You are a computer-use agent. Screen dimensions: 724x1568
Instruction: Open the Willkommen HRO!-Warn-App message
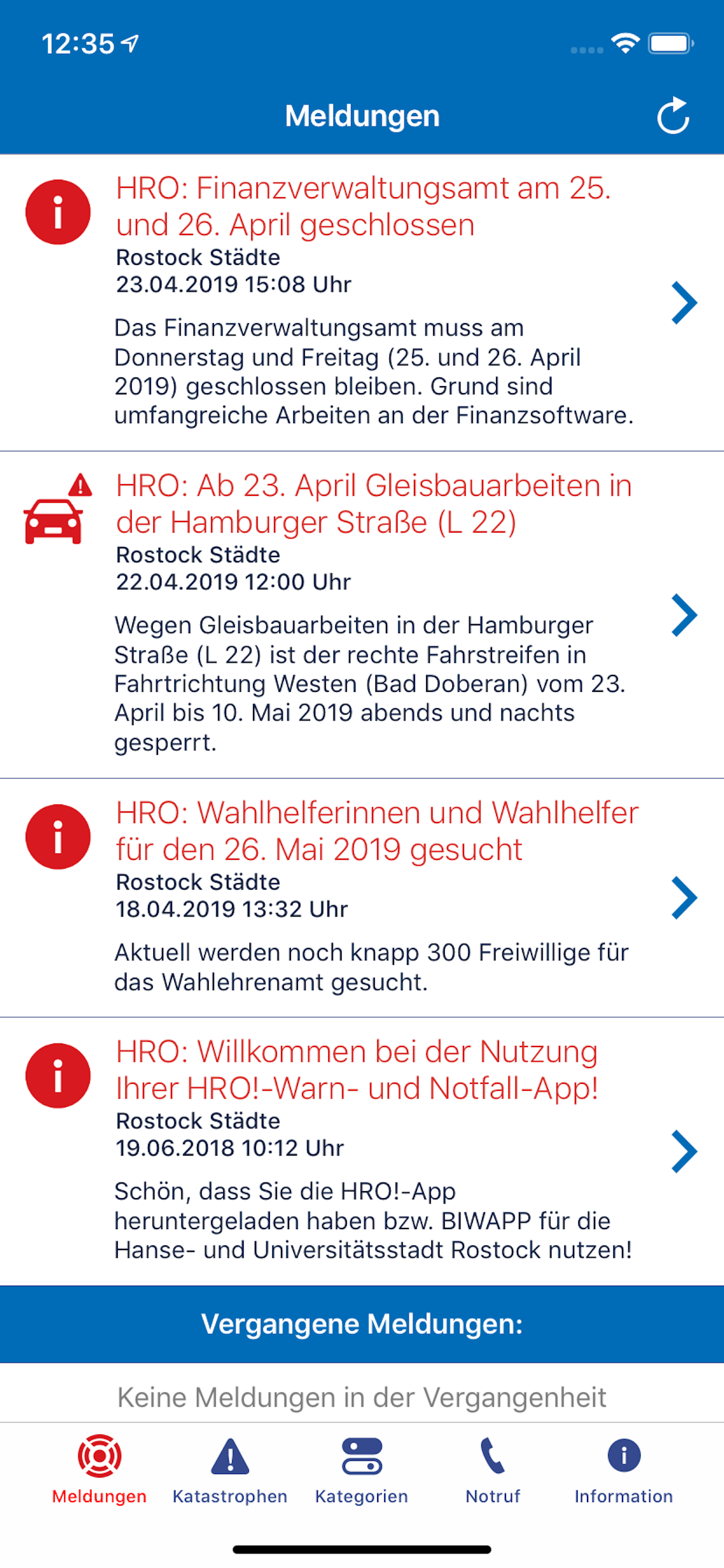[x=362, y=1151]
